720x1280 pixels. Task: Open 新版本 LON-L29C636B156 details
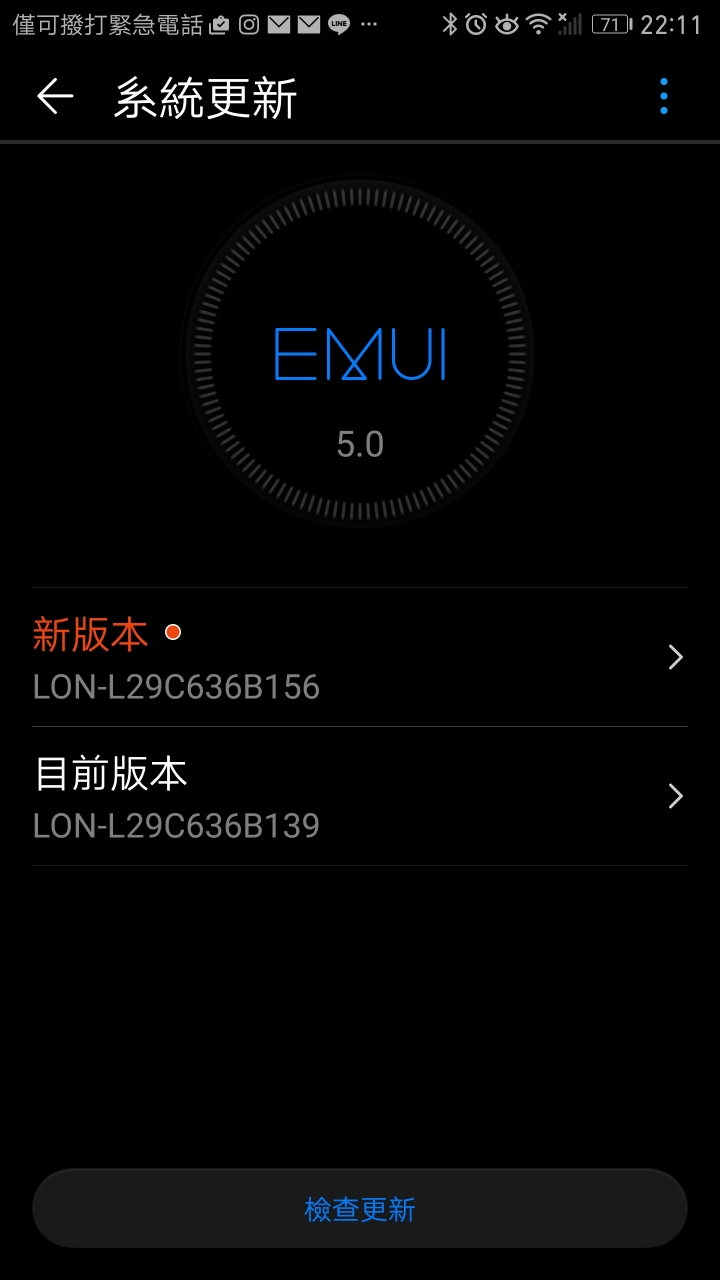coord(360,657)
